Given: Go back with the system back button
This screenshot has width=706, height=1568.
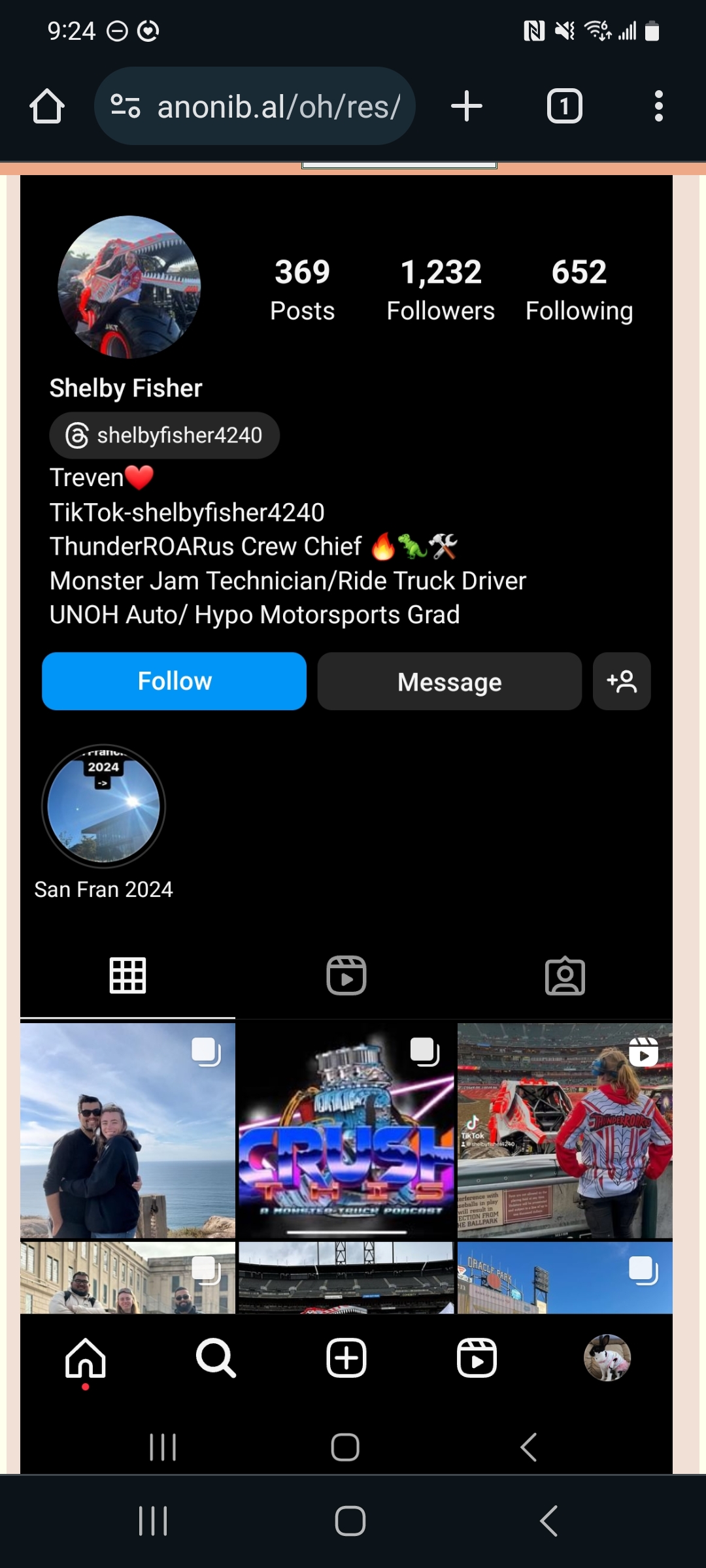Looking at the screenshot, I should (548, 1521).
